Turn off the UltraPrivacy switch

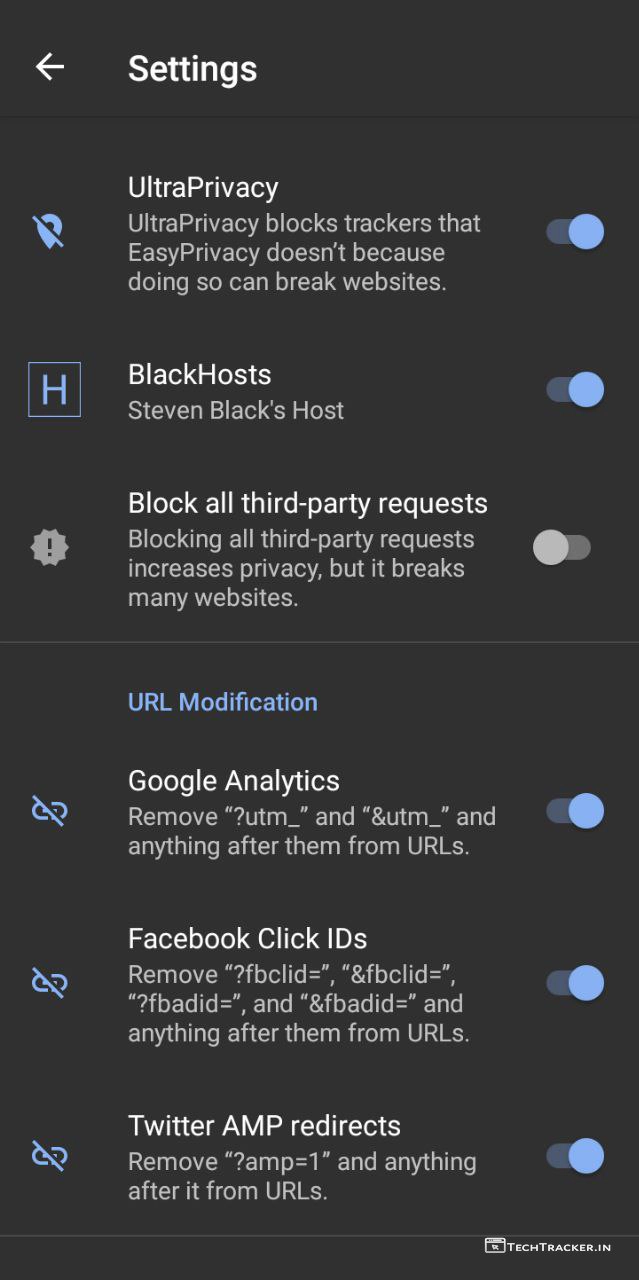575,232
